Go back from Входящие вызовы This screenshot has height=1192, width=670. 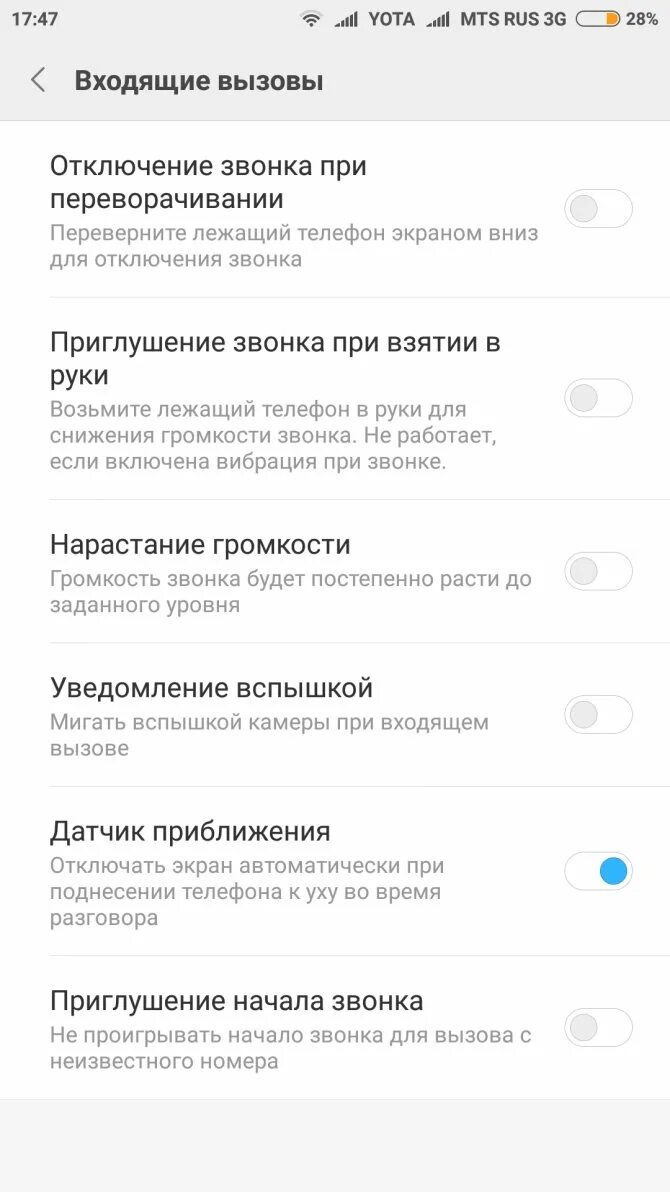pyautogui.click(x=38, y=81)
